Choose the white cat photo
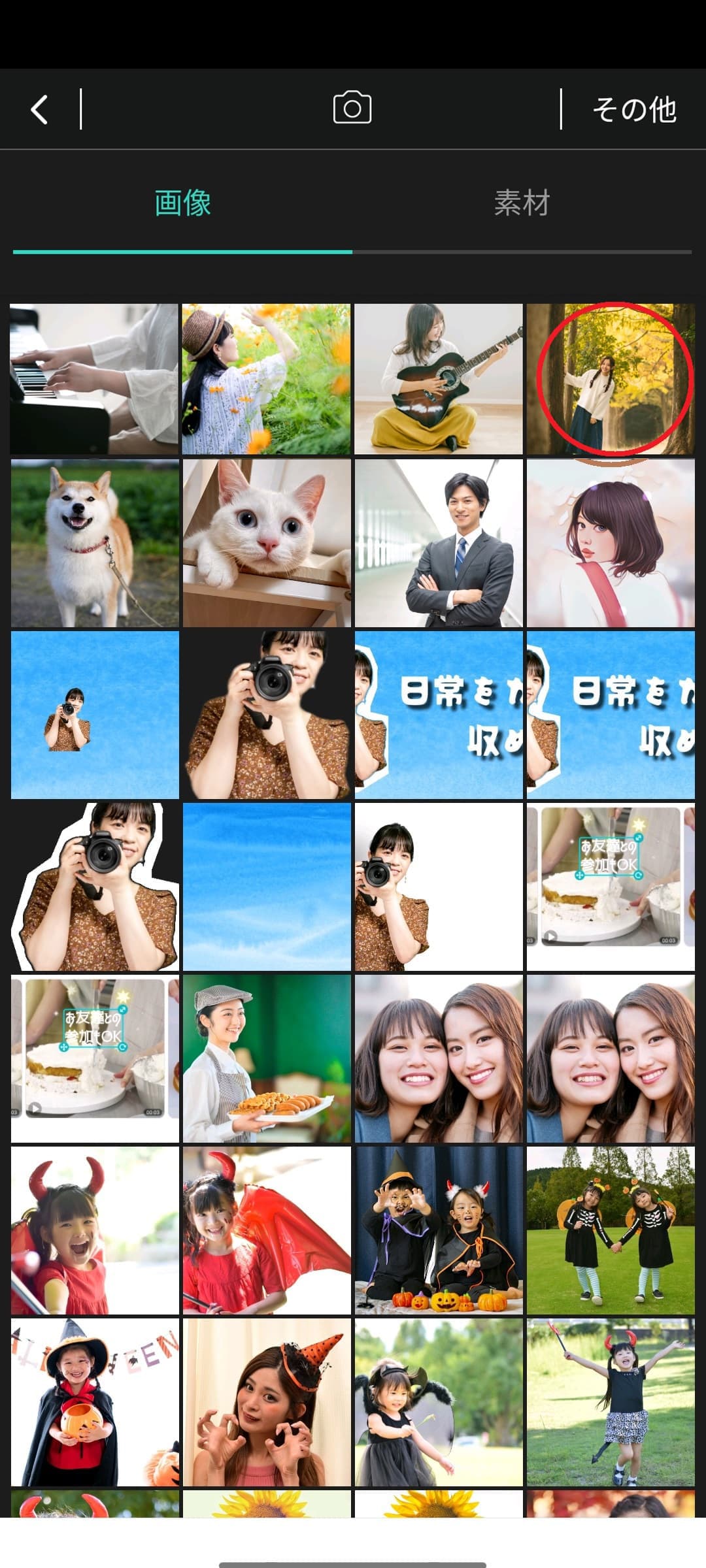 tap(267, 544)
